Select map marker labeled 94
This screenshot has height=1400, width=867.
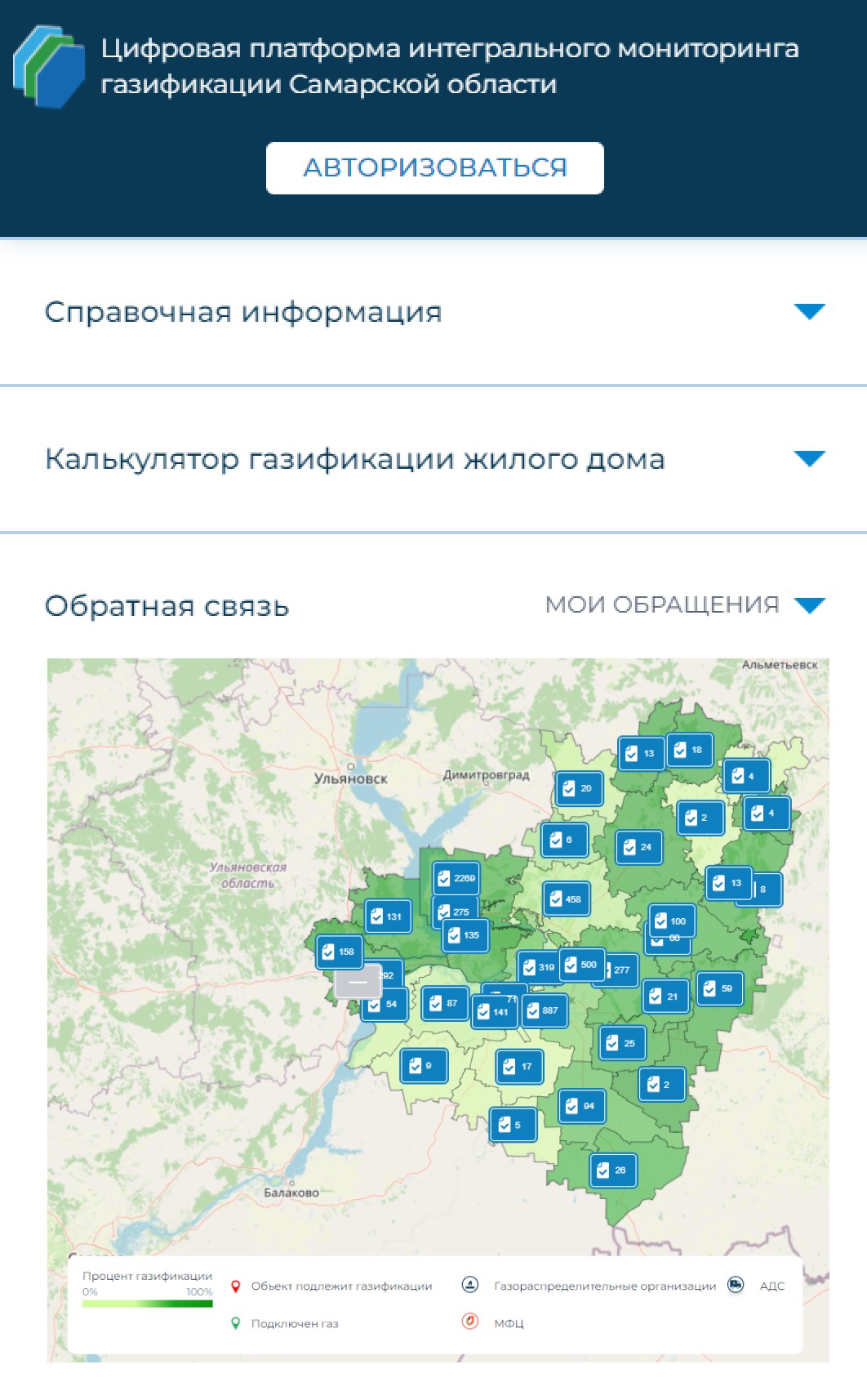(580, 1106)
